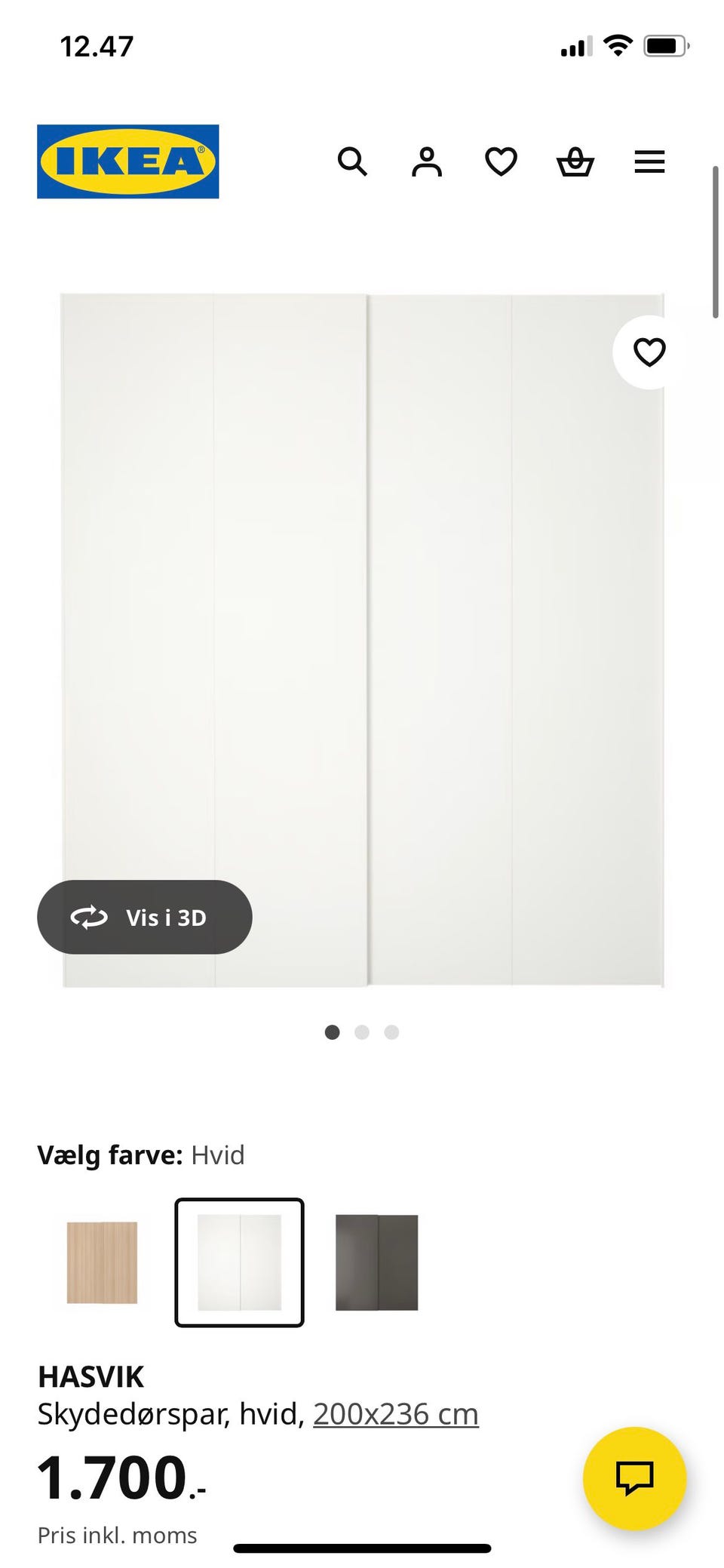Select the white color swatch

(239, 1262)
